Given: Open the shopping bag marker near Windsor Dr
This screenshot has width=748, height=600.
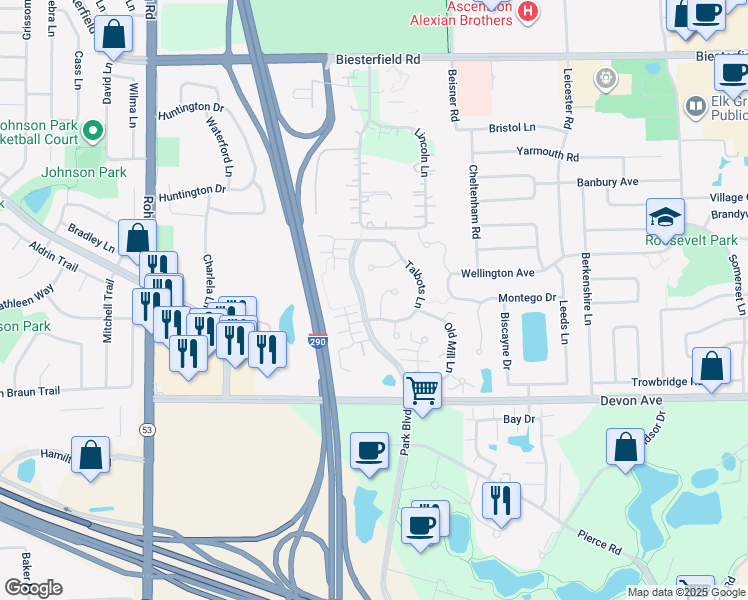Looking at the screenshot, I should pos(626,447).
